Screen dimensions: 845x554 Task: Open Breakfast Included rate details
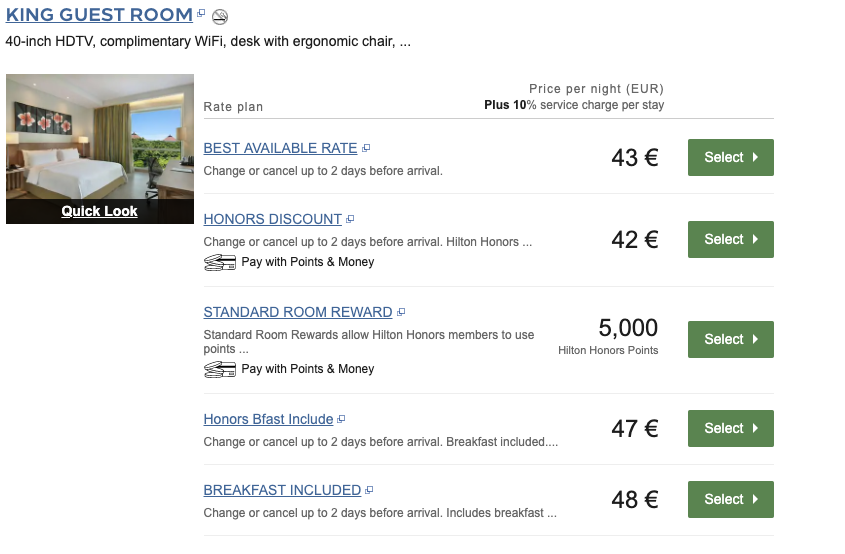tap(282, 490)
